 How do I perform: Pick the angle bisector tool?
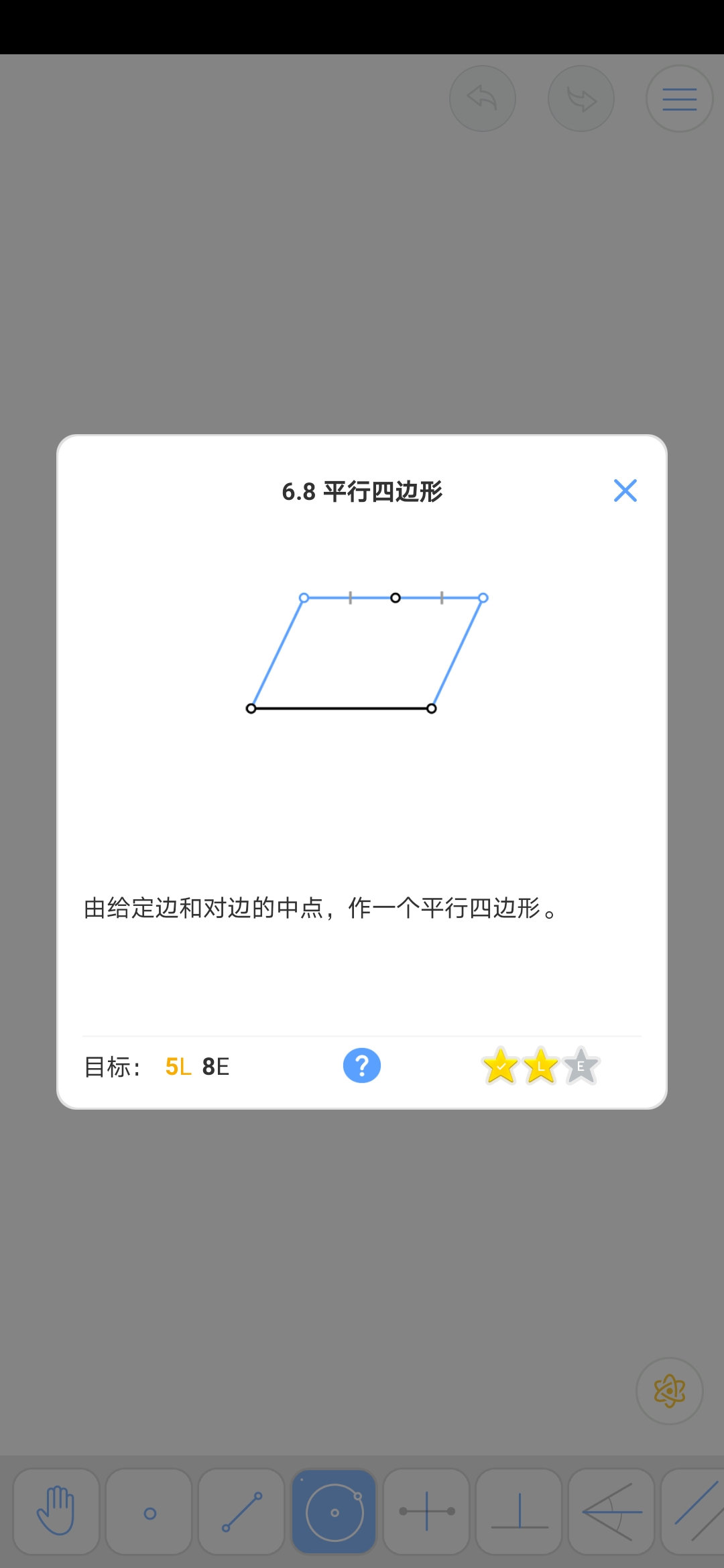[611, 1511]
